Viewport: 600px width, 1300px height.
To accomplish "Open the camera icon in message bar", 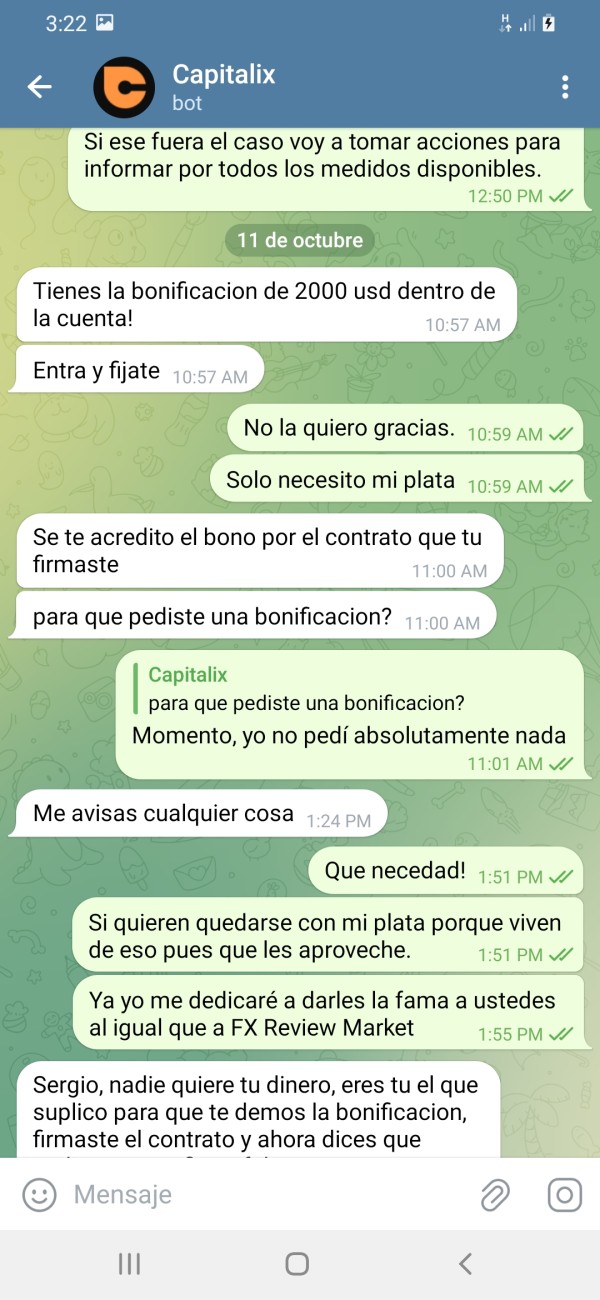I will 564,1194.
